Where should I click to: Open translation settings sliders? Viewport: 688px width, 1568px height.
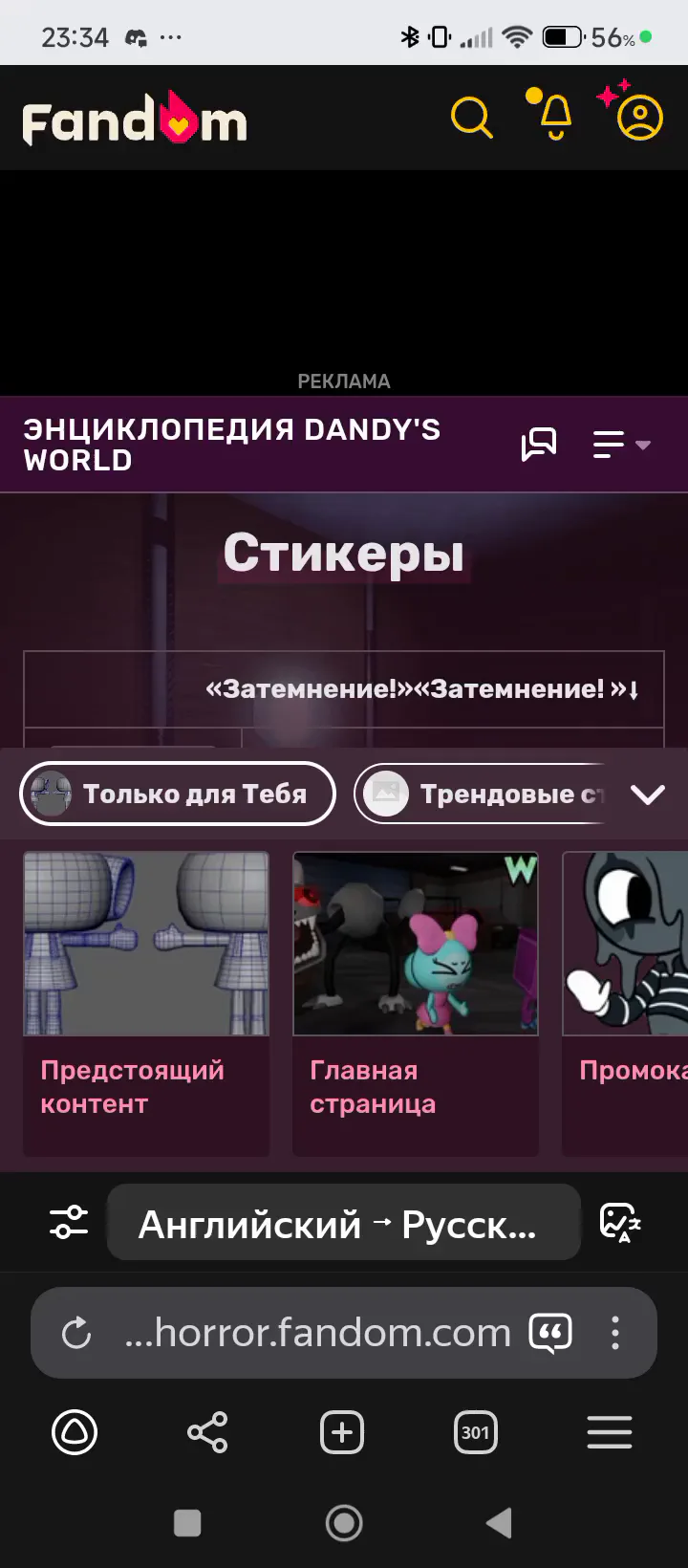coord(69,1223)
